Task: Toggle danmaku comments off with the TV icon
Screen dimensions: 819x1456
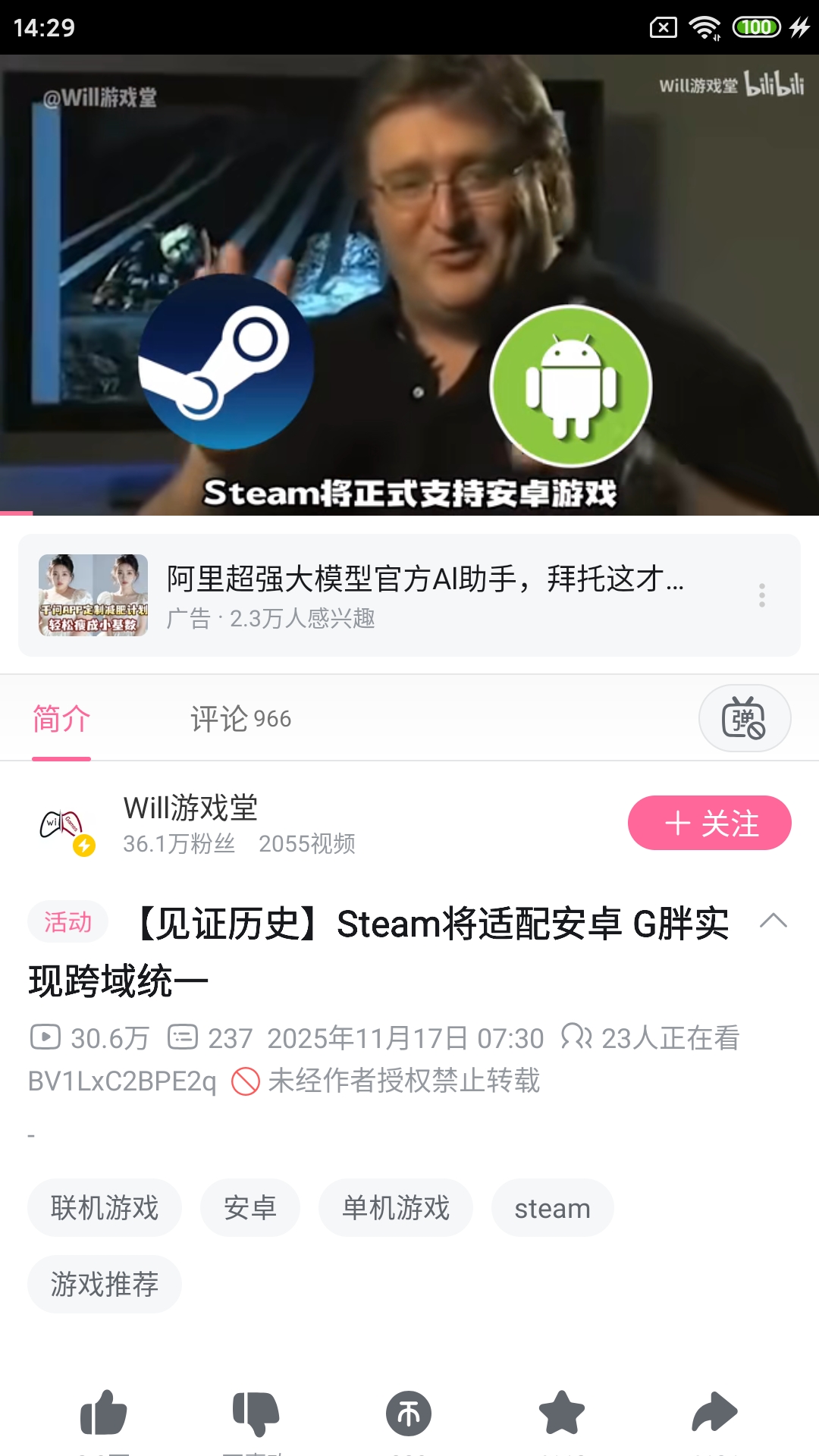Action: [x=744, y=717]
